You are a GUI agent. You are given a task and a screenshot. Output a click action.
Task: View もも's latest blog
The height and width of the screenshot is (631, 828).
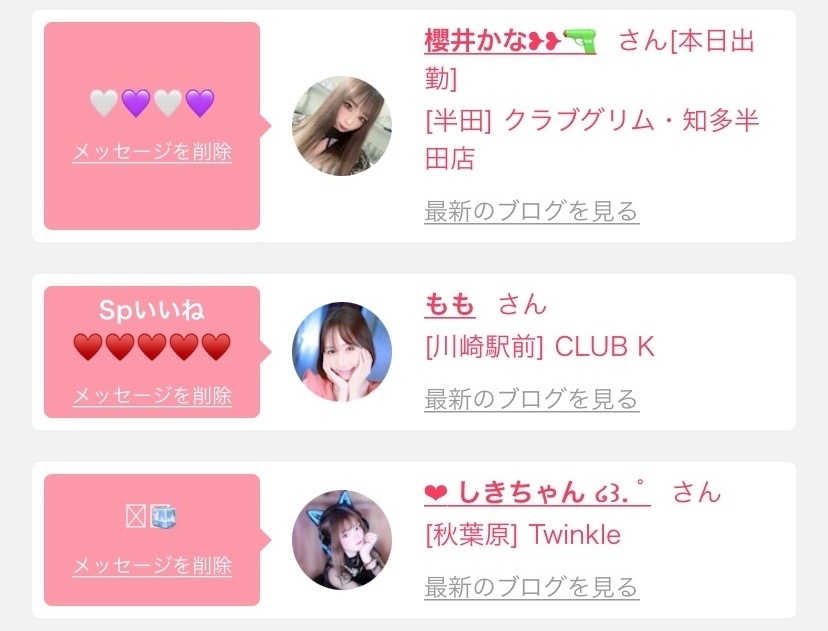pos(531,400)
